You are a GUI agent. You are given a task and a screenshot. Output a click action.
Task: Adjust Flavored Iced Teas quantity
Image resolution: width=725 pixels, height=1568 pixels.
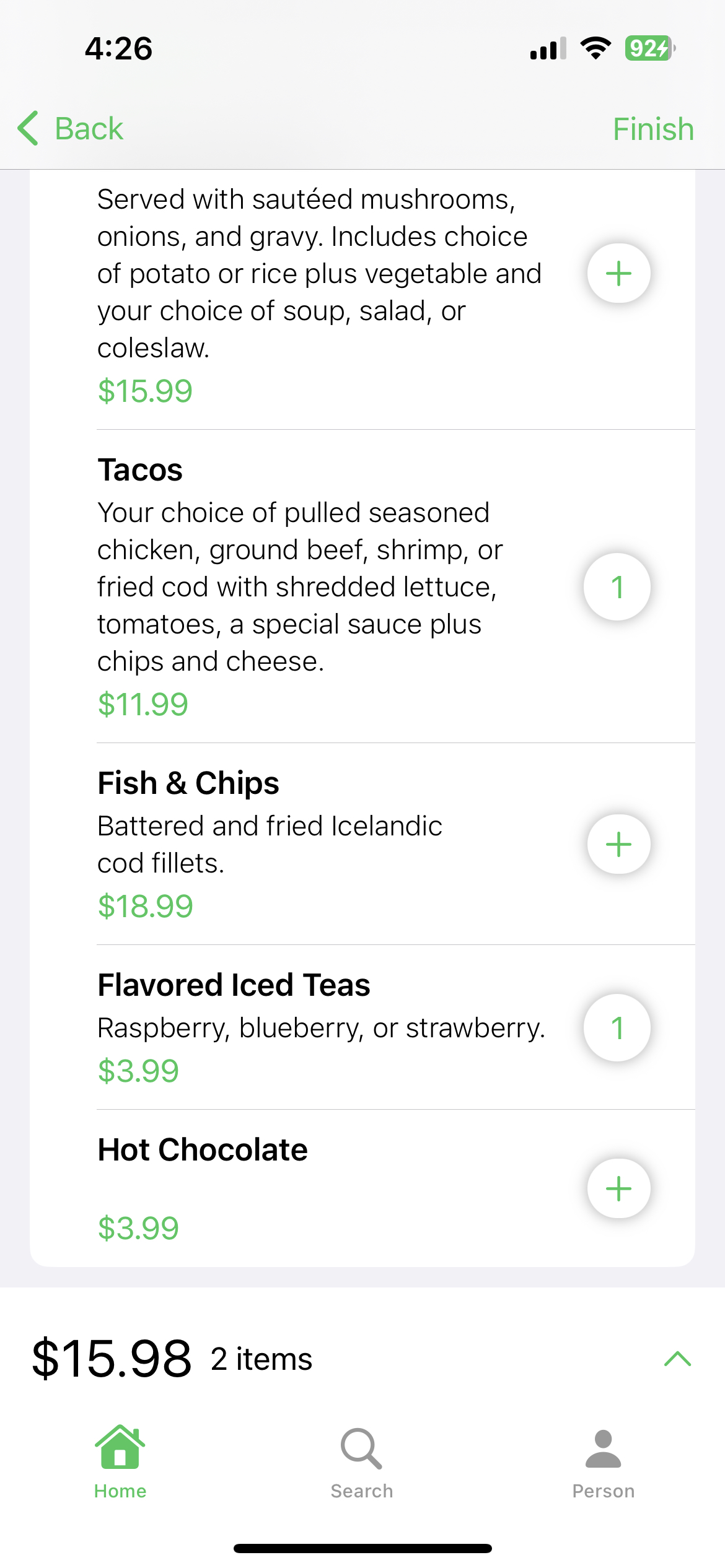(x=617, y=1028)
